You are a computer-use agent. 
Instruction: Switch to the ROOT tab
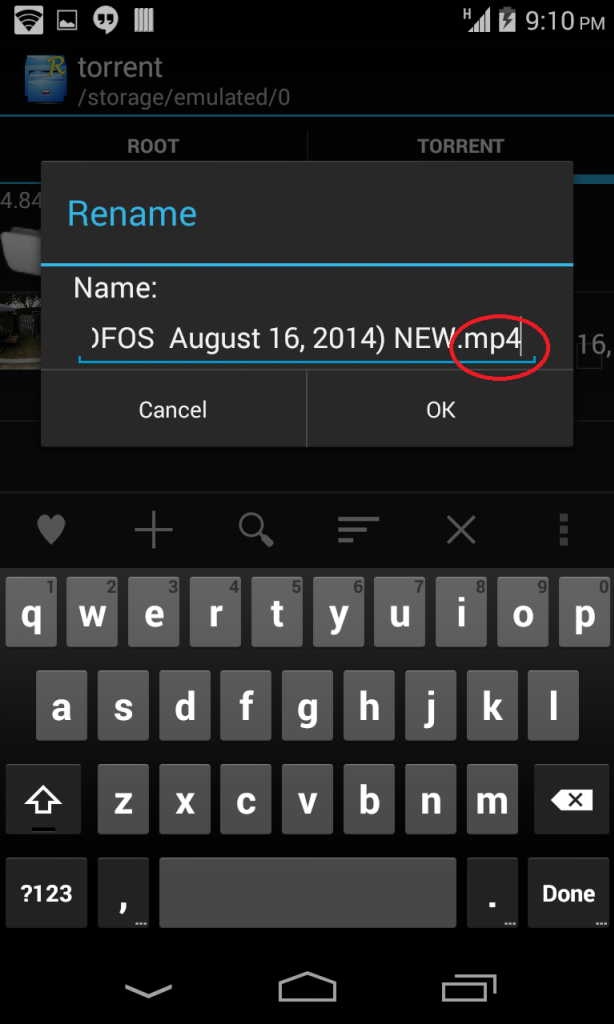(153, 146)
